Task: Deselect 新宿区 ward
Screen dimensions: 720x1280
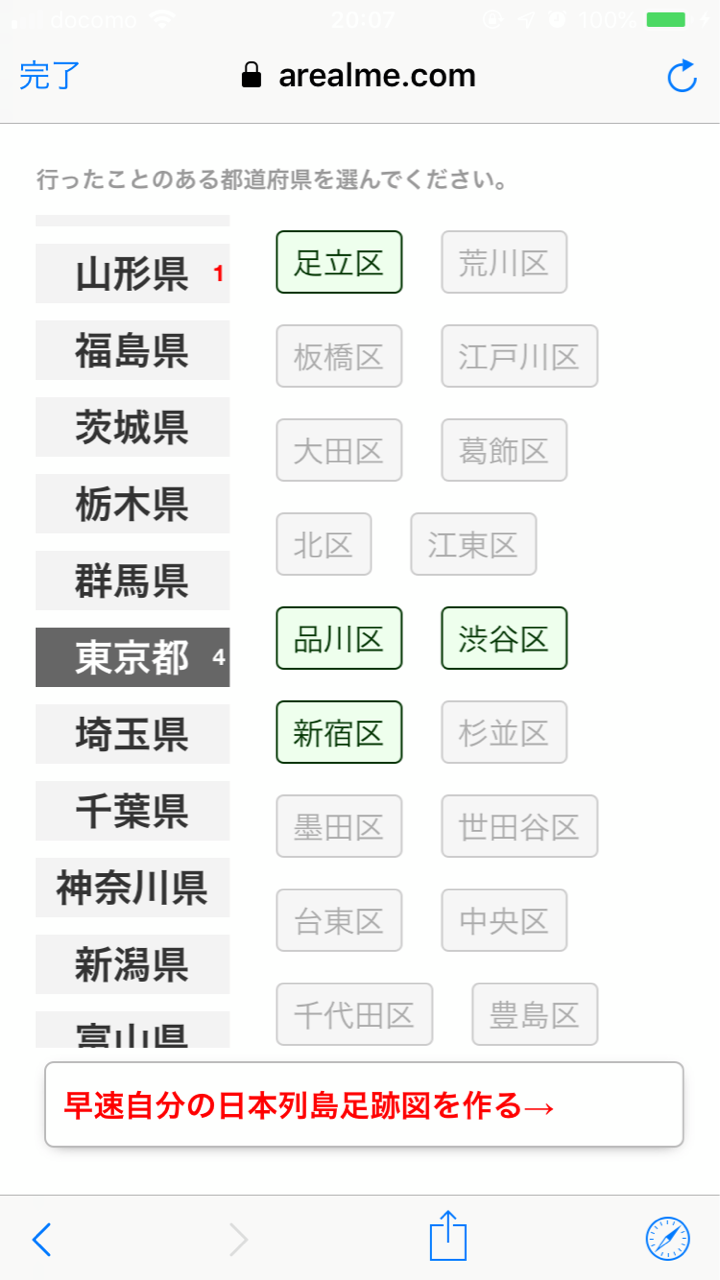Action: pyautogui.click(x=339, y=732)
